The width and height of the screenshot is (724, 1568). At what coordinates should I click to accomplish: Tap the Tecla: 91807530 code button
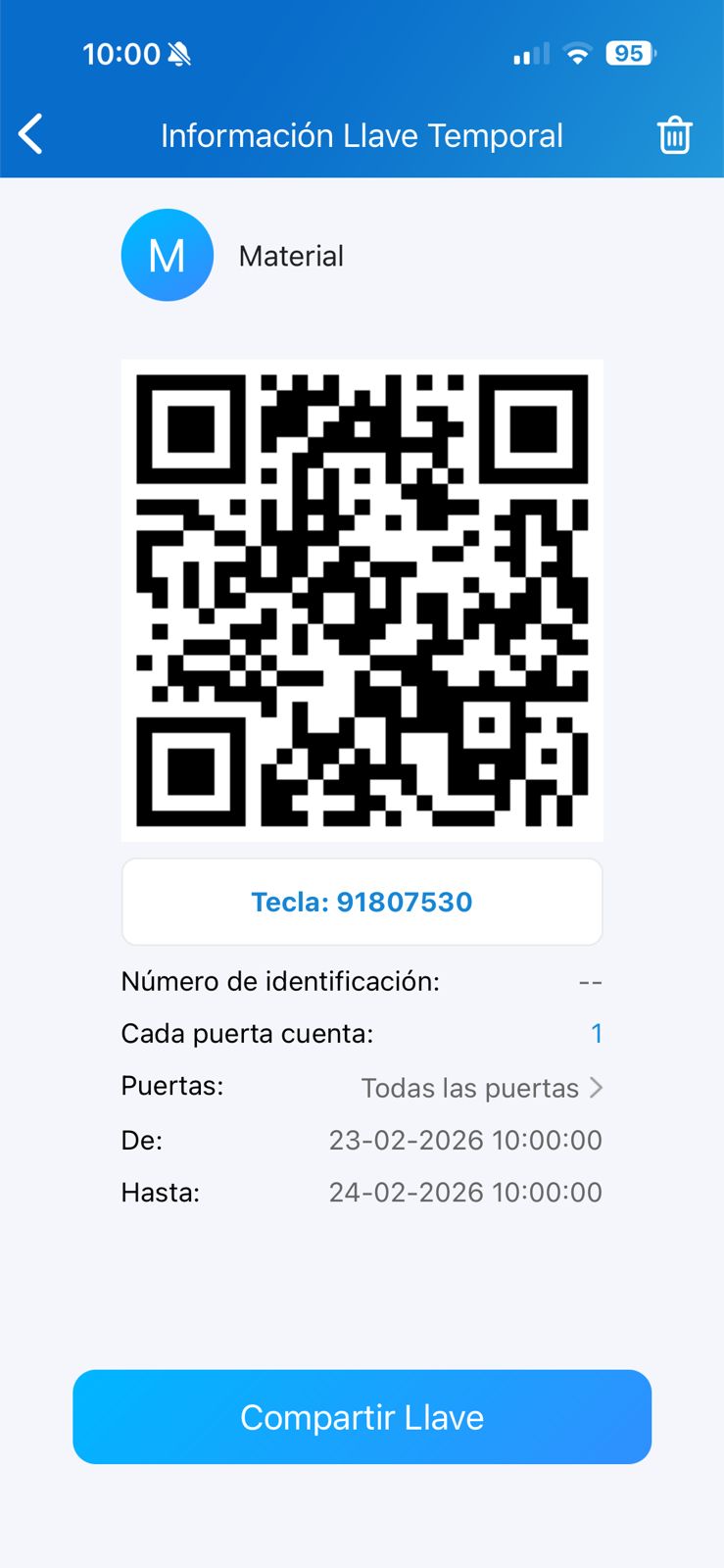362,902
